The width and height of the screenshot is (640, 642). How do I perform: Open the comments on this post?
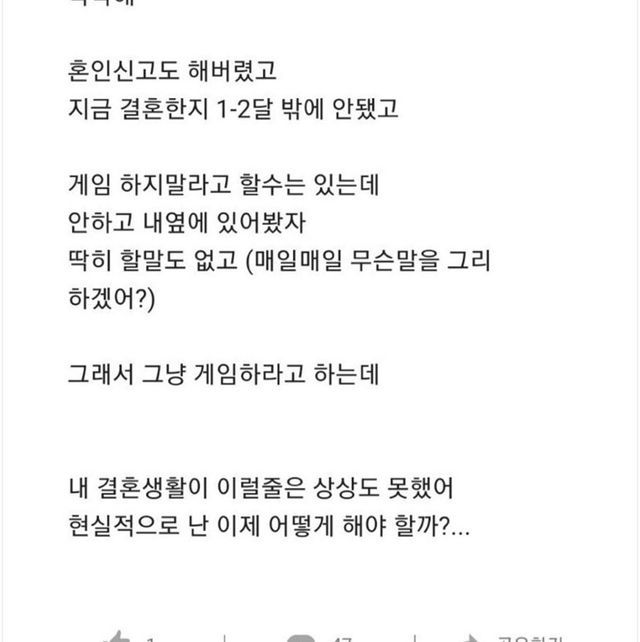[x=300, y=635]
